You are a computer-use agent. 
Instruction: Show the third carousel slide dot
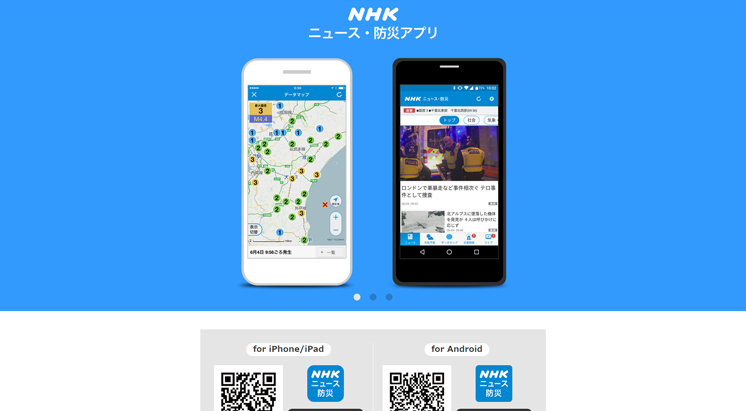tap(389, 297)
